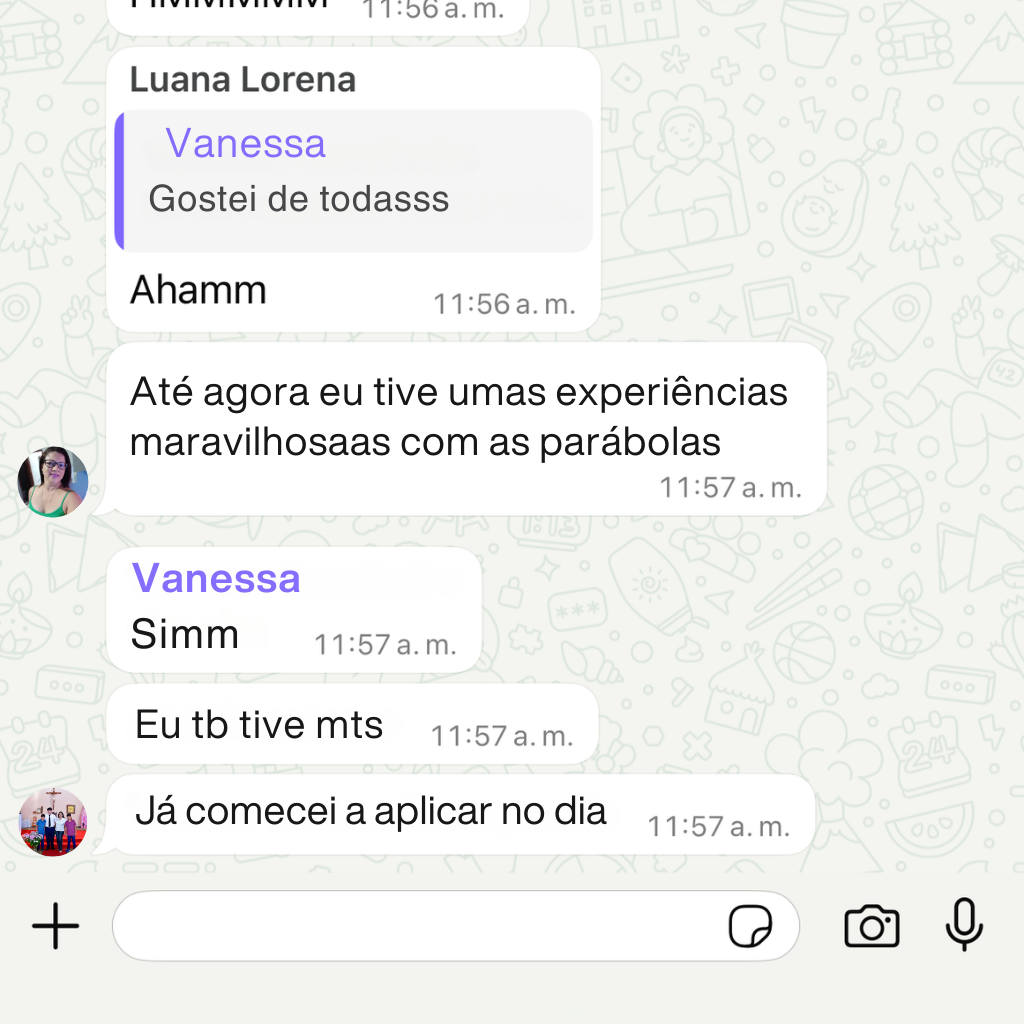Open Vanessa's profile photo
Screen dimensions: 1024x1024
tap(53, 822)
